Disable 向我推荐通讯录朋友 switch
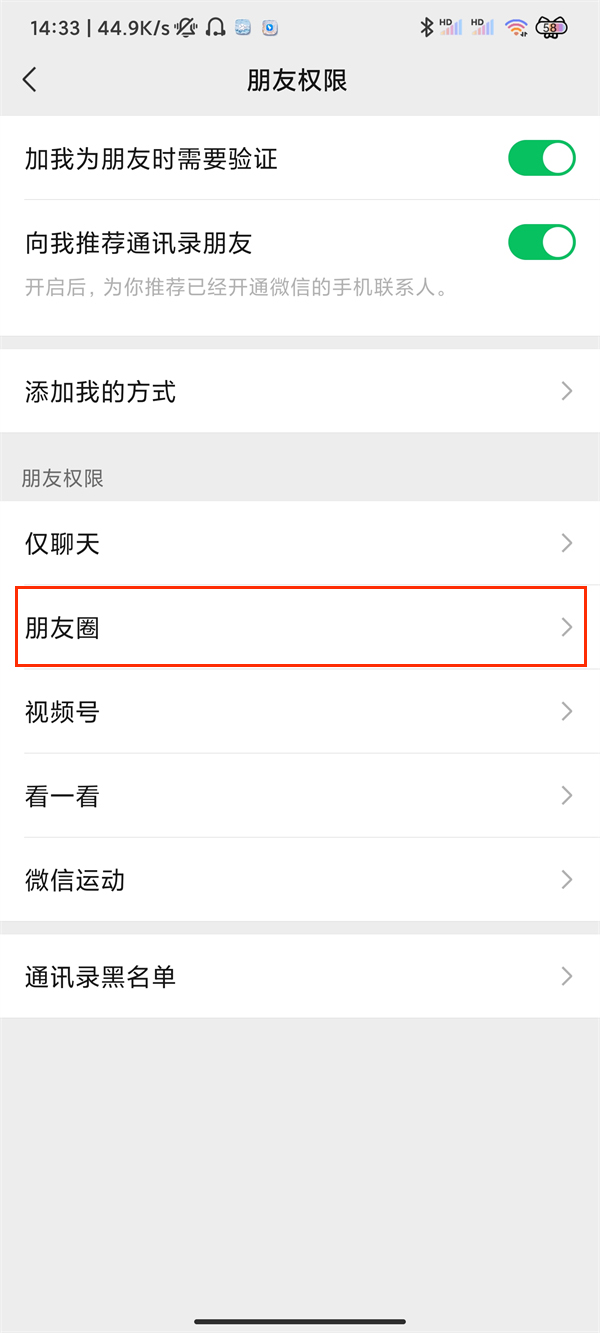The width and height of the screenshot is (600, 1333). pyautogui.click(x=541, y=242)
